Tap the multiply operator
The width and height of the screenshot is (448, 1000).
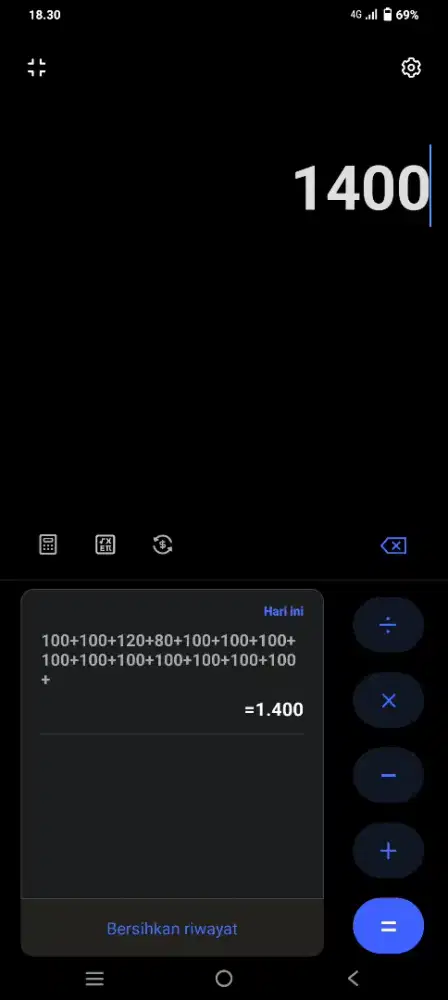tap(388, 700)
